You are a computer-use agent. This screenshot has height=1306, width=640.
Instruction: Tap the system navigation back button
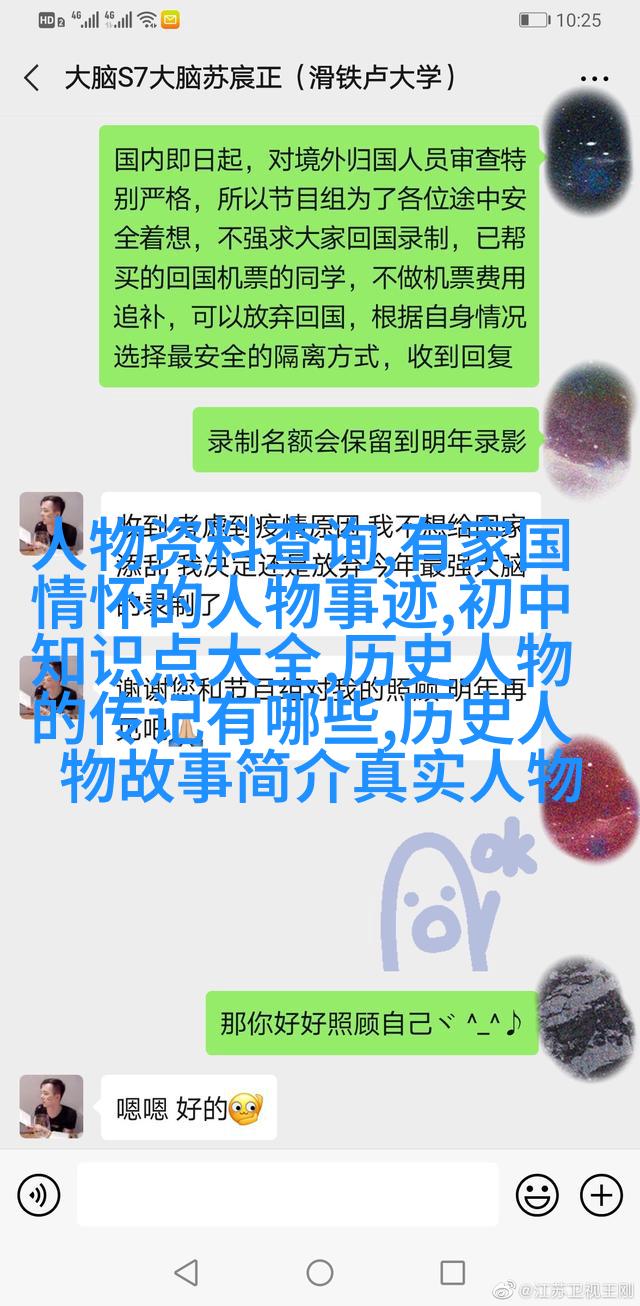186,1272
